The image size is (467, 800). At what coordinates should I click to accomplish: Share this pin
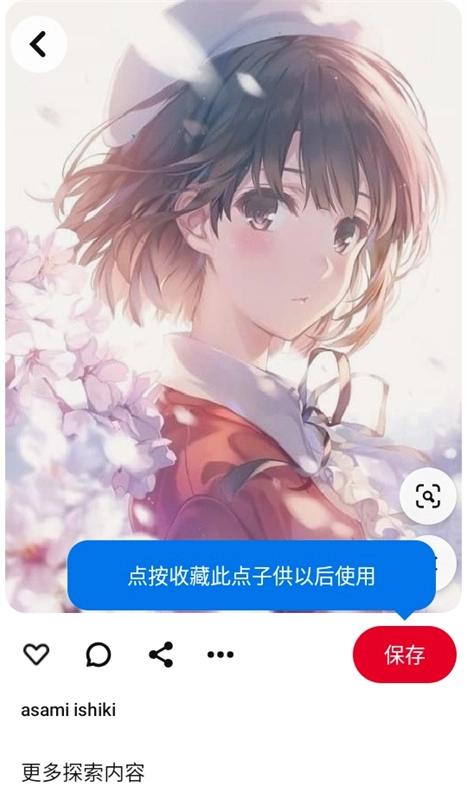click(161, 654)
